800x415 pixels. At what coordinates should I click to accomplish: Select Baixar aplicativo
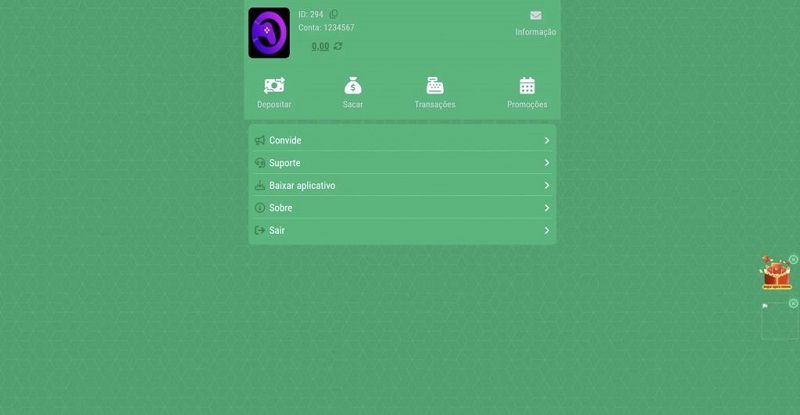point(402,185)
